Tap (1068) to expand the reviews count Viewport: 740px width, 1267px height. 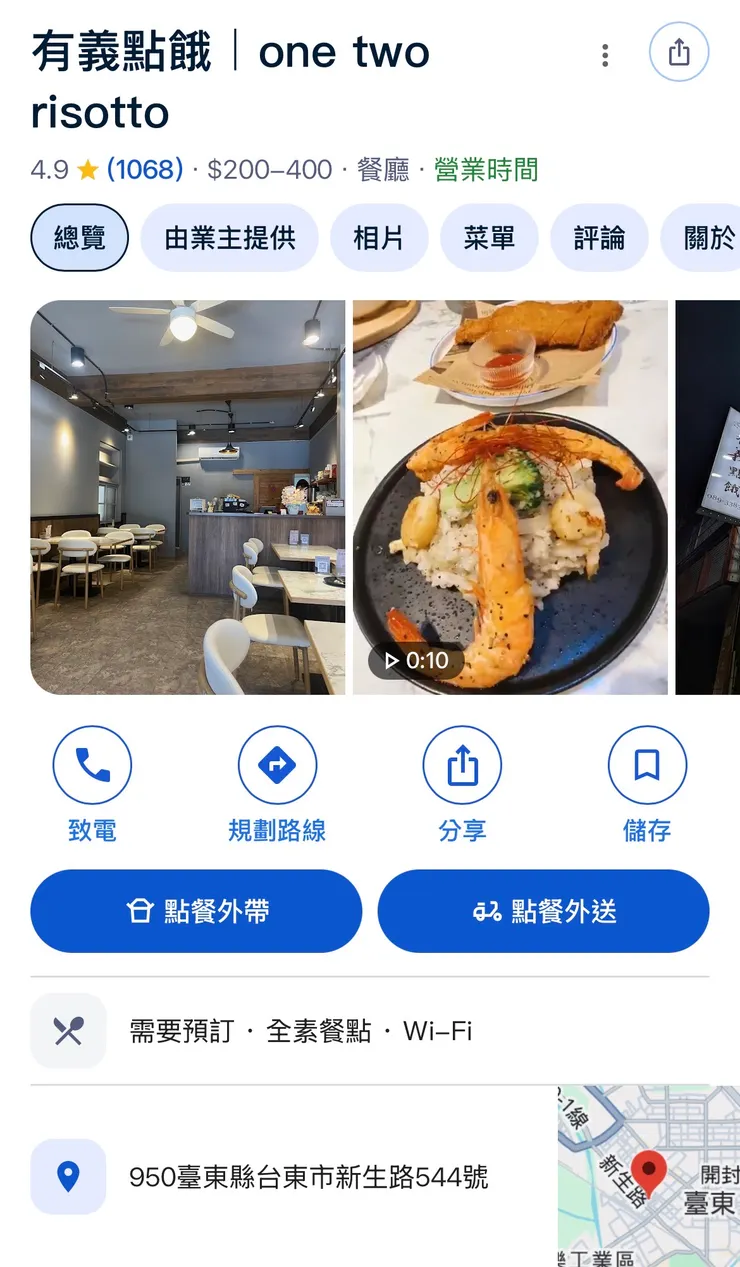143,170
